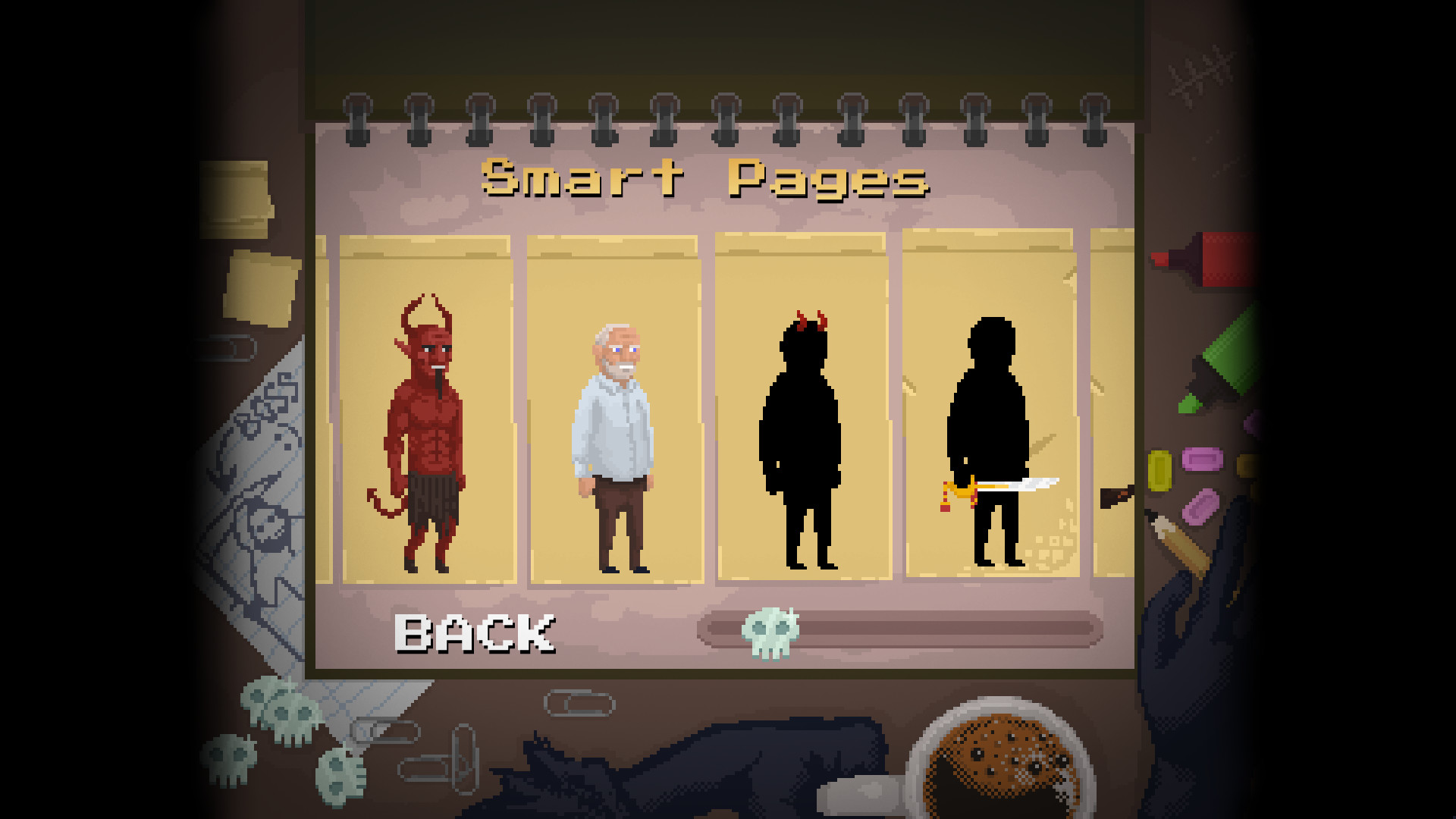Tap the skull scrollbar track
Image resolution: width=1456 pixels, height=819 pixels.
click(x=940, y=629)
